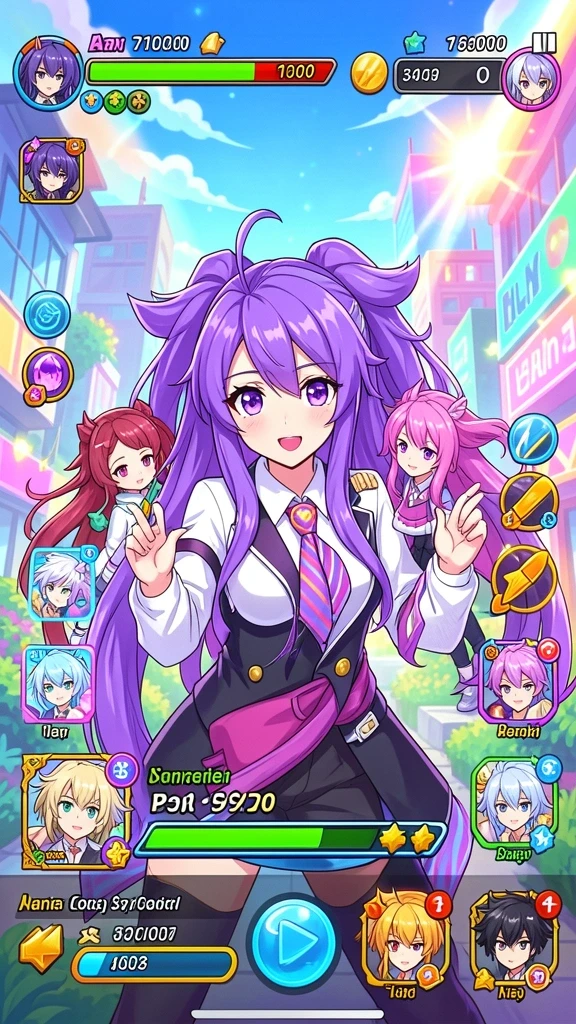
Task: Choose the white-haired character in teal frame
Action: [x=63, y=584]
